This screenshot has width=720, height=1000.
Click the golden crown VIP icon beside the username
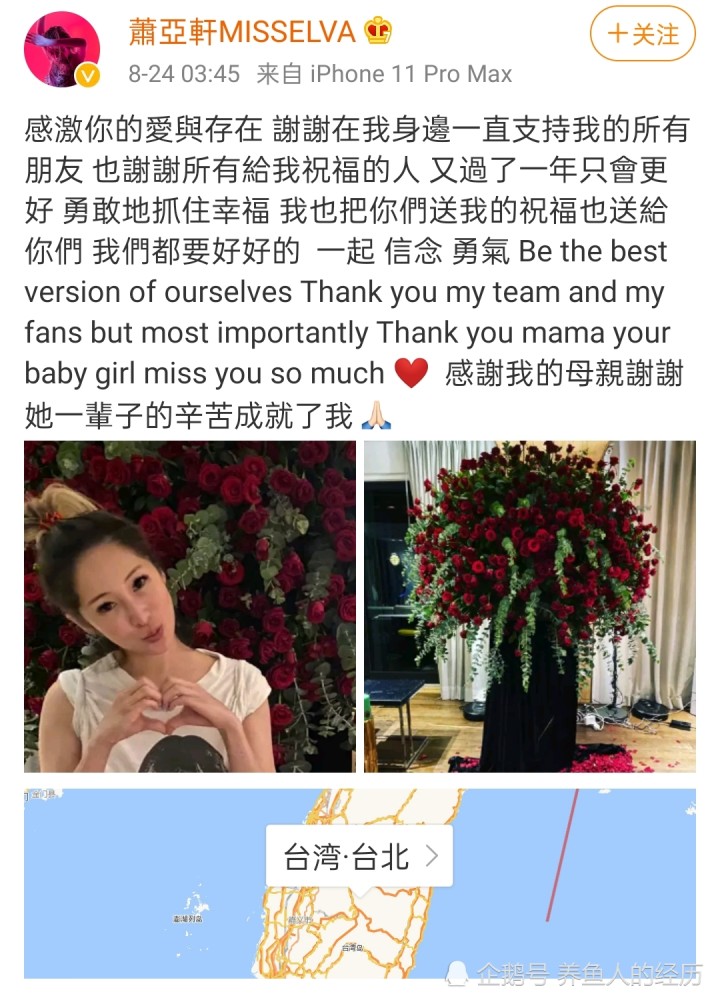376,31
